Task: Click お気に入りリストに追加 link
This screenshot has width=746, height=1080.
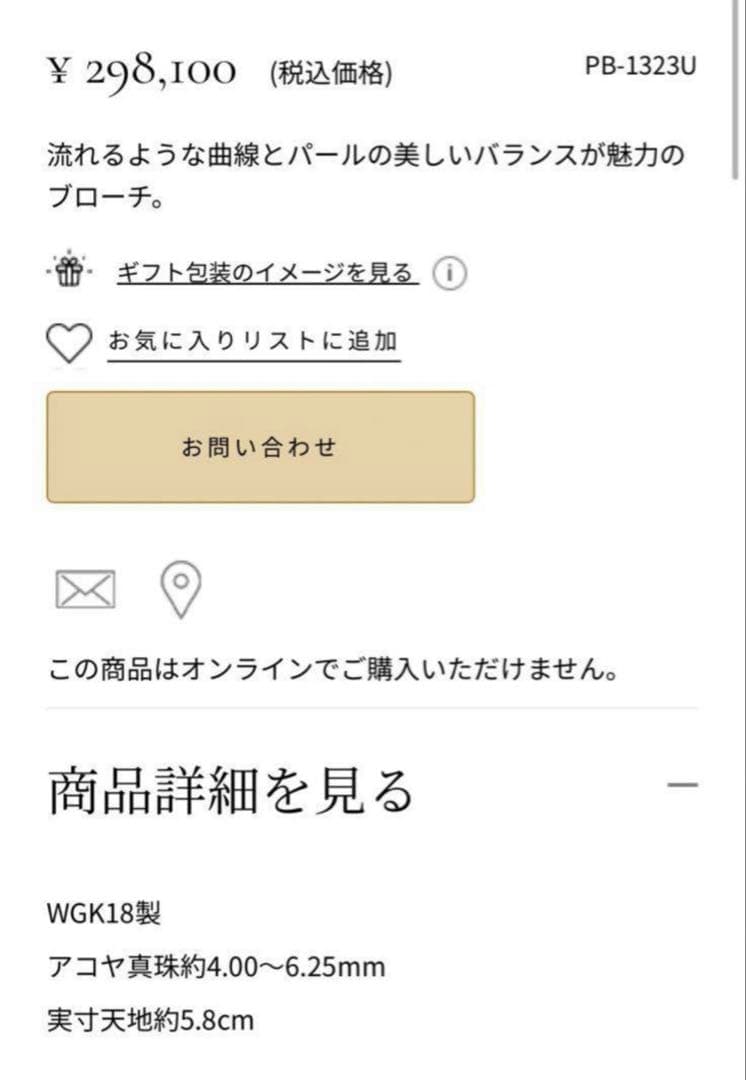Action: coord(253,340)
